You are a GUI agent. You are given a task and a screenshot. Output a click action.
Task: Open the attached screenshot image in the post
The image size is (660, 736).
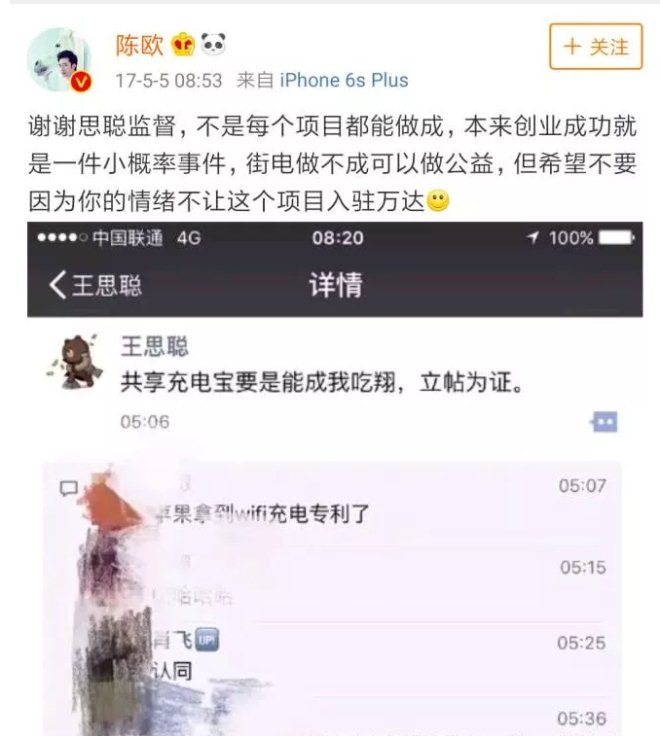[x=334, y=478]
